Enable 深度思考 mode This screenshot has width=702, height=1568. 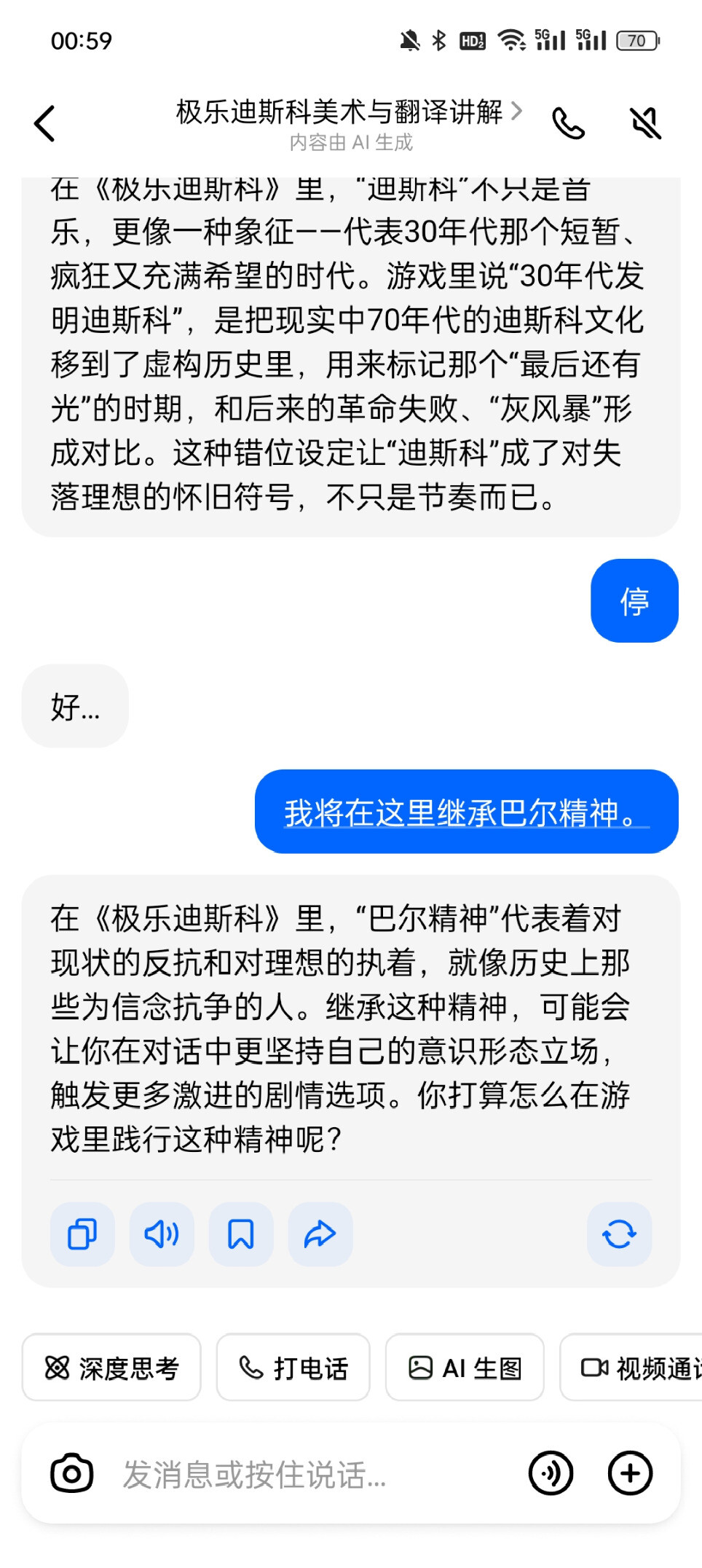111,1368
